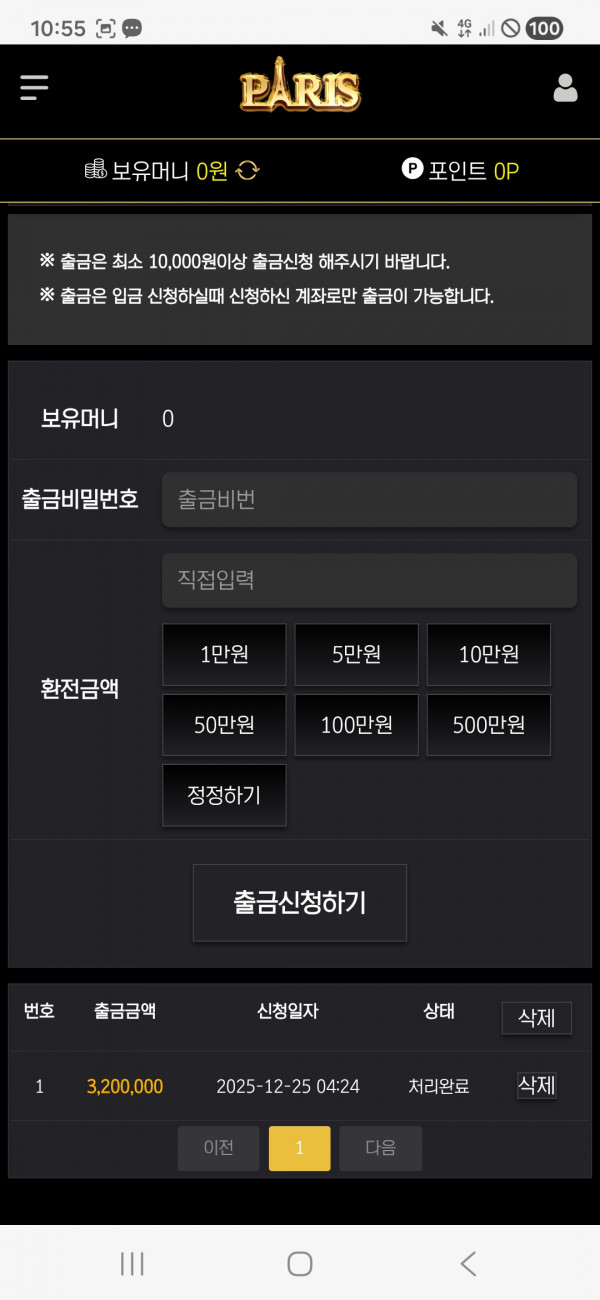Choose the 100만원 amount button
This screenshot has height=1300, width=600.
356,725
